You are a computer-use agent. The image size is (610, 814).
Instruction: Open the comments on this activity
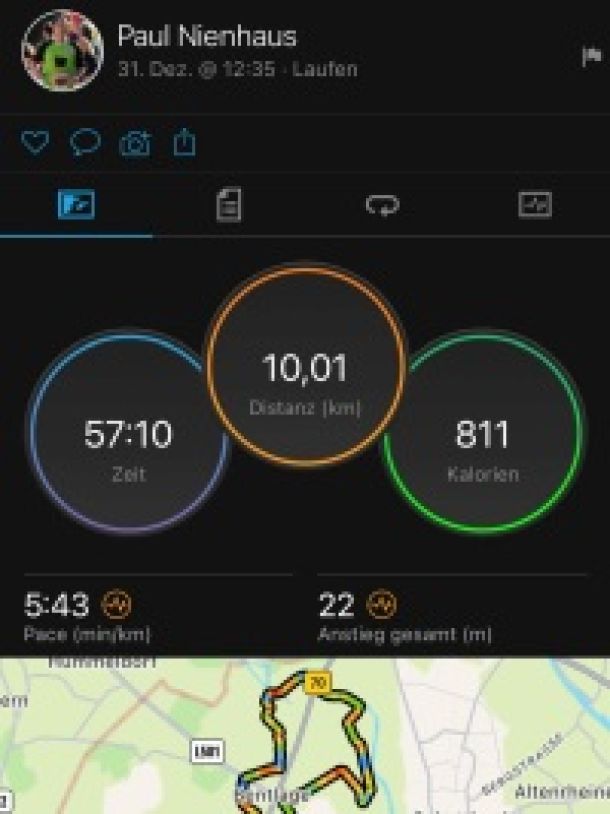(x=85, y=143)
